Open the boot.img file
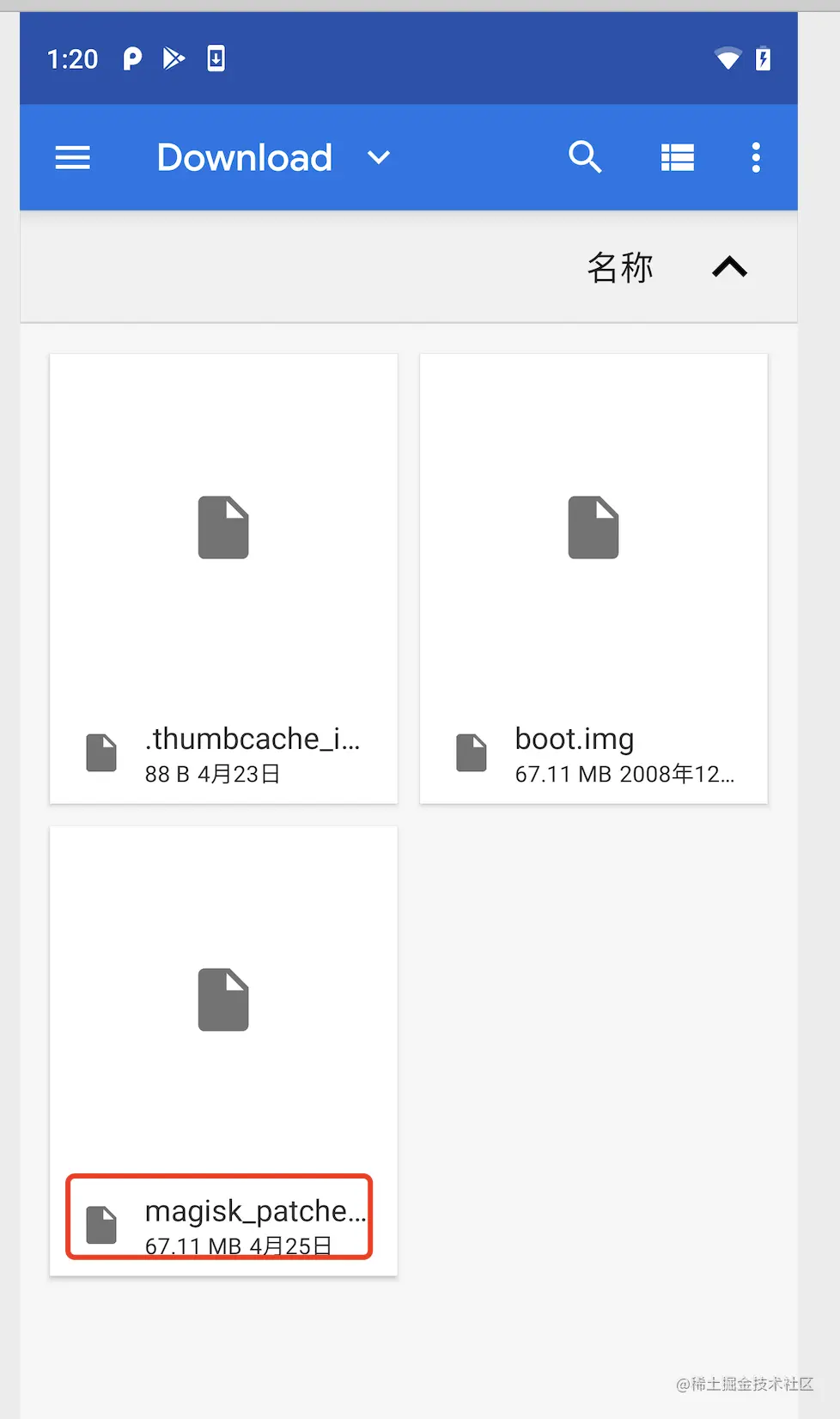 tap(593, 579)
